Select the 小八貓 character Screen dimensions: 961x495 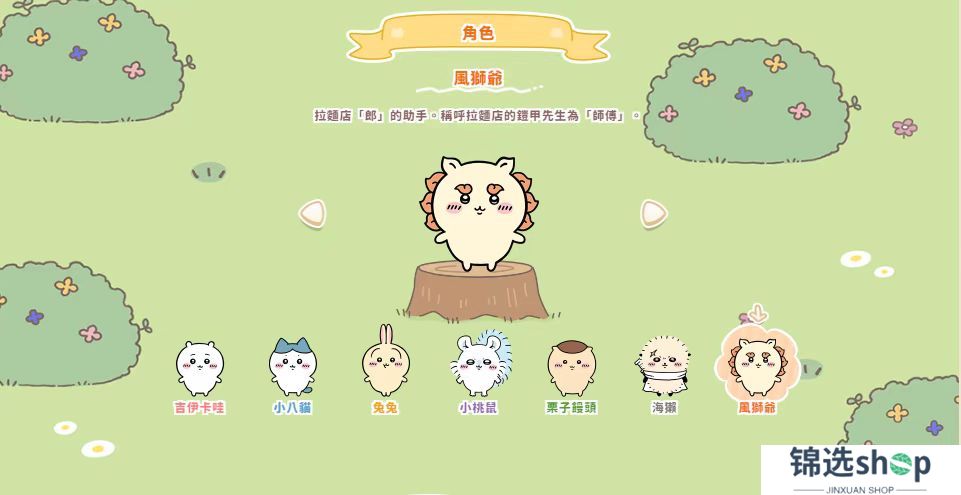tap(293, 368)
